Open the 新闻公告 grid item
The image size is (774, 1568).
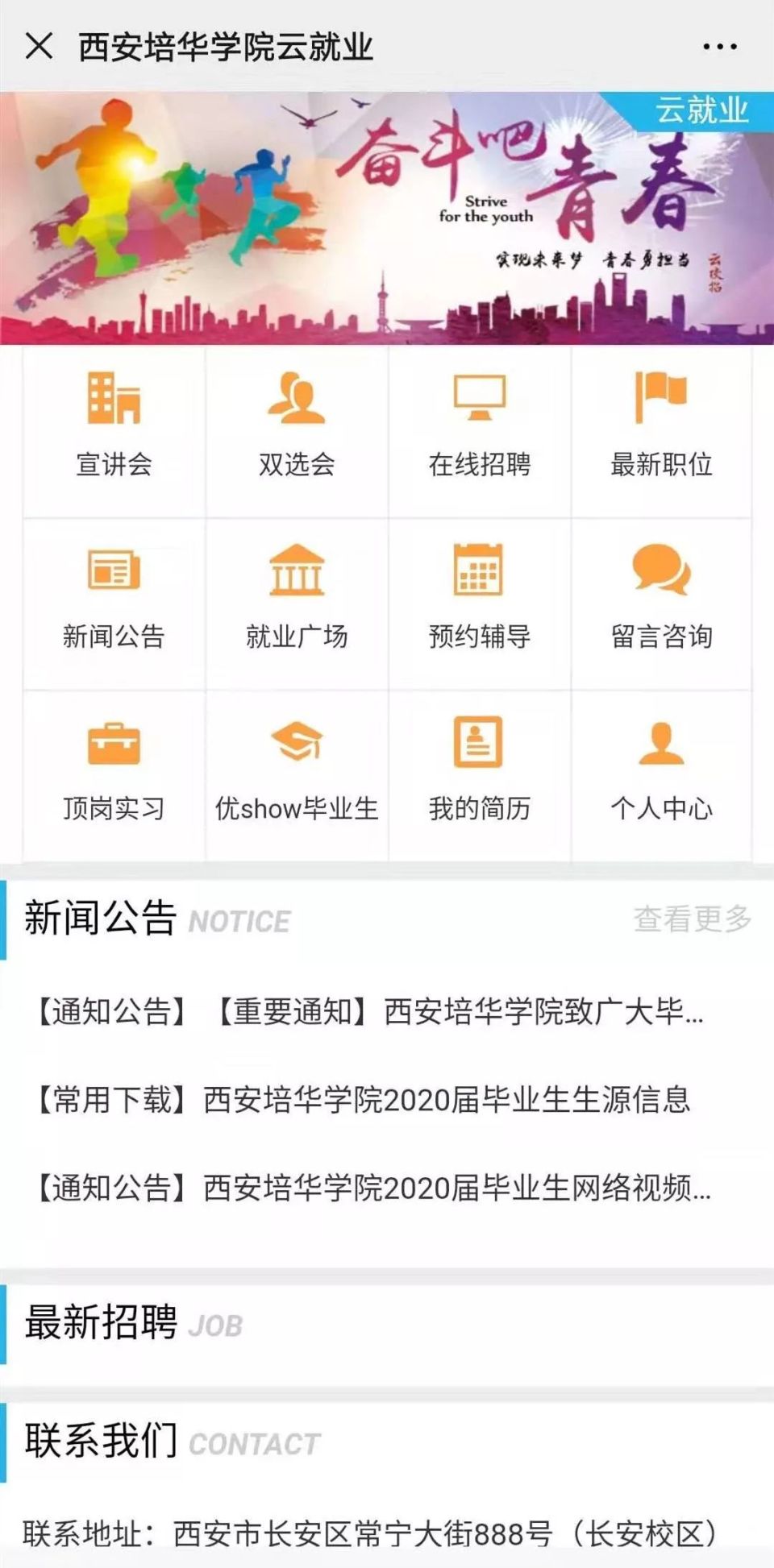click(114, 603)
